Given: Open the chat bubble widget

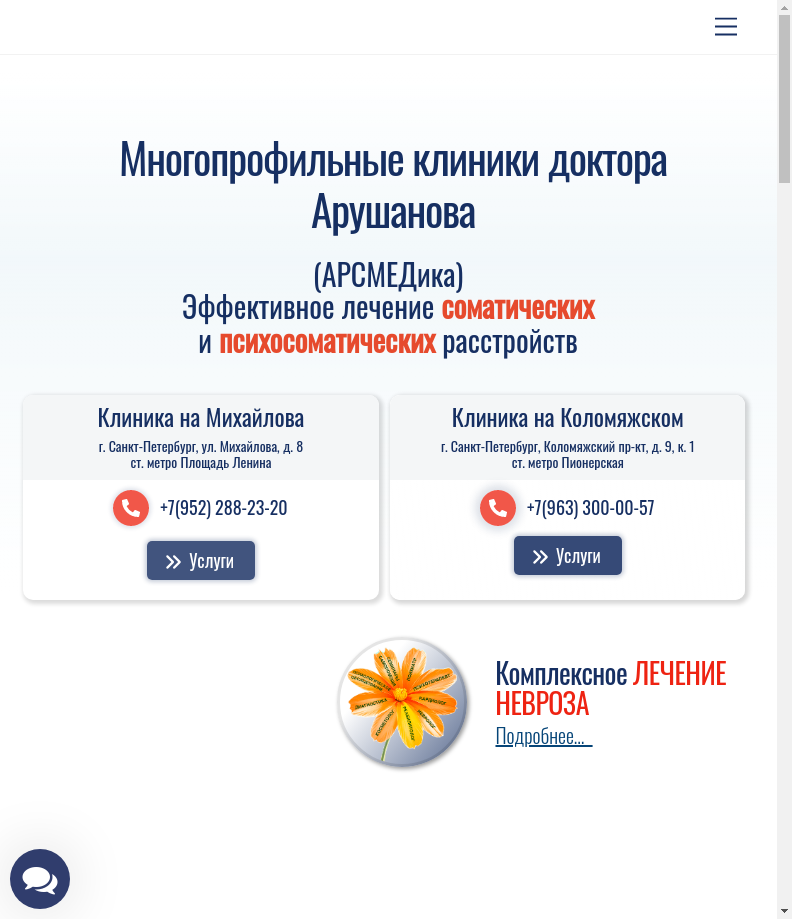Looking at the screenshot, I should (x=40, y=879).
